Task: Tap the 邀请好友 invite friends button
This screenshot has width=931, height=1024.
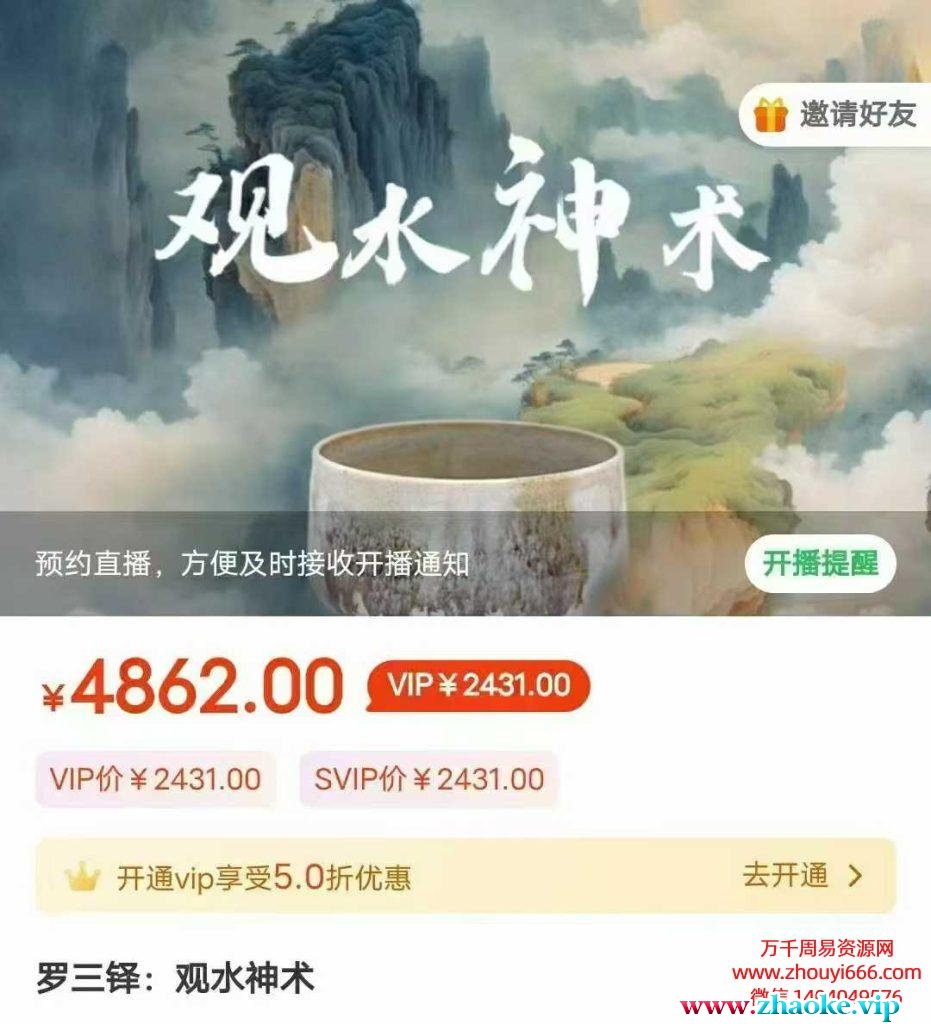Action: 838,115
